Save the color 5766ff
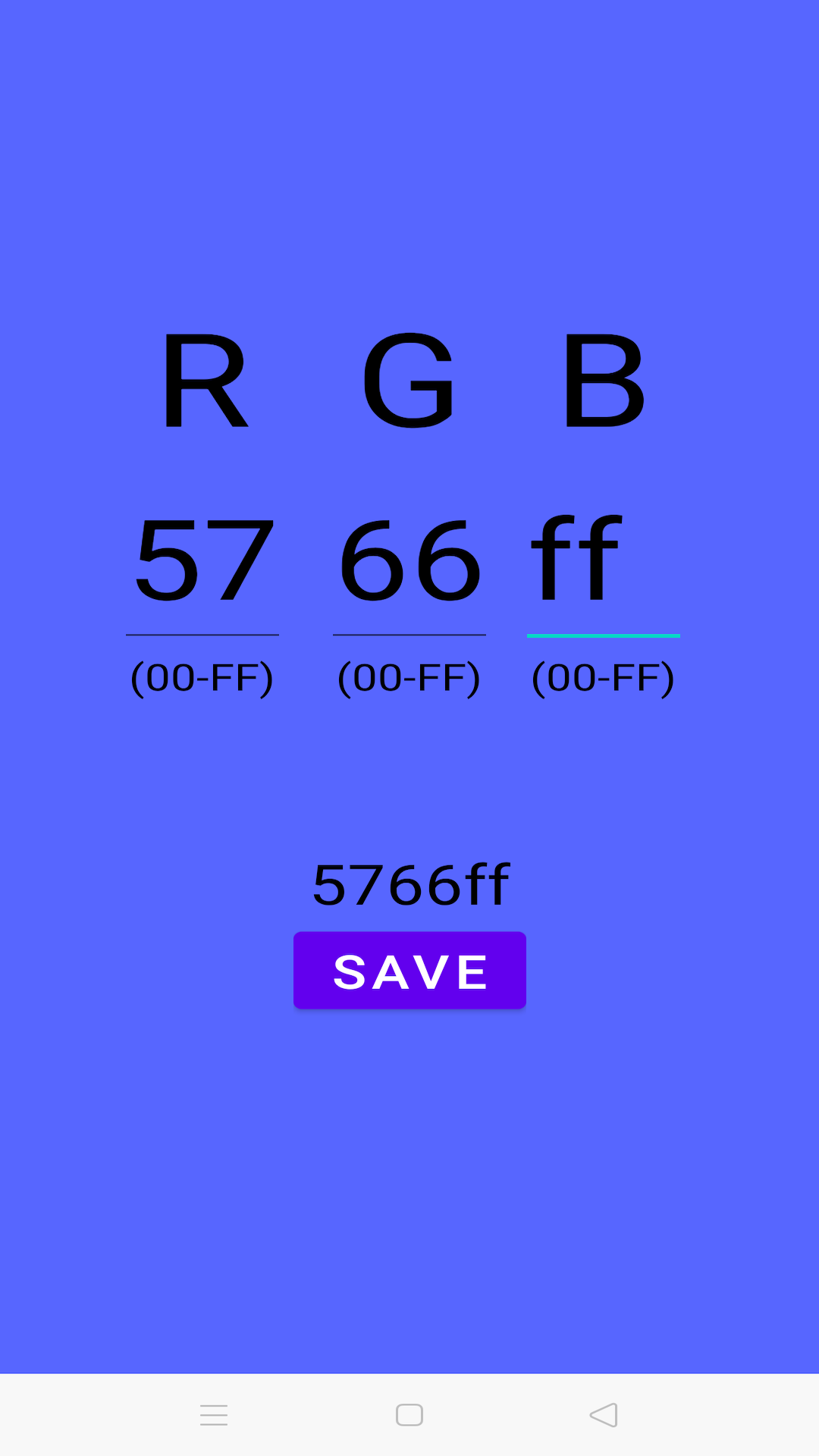Image resolution: width=819 pixels, height=1456 pixels. [409, 971]
